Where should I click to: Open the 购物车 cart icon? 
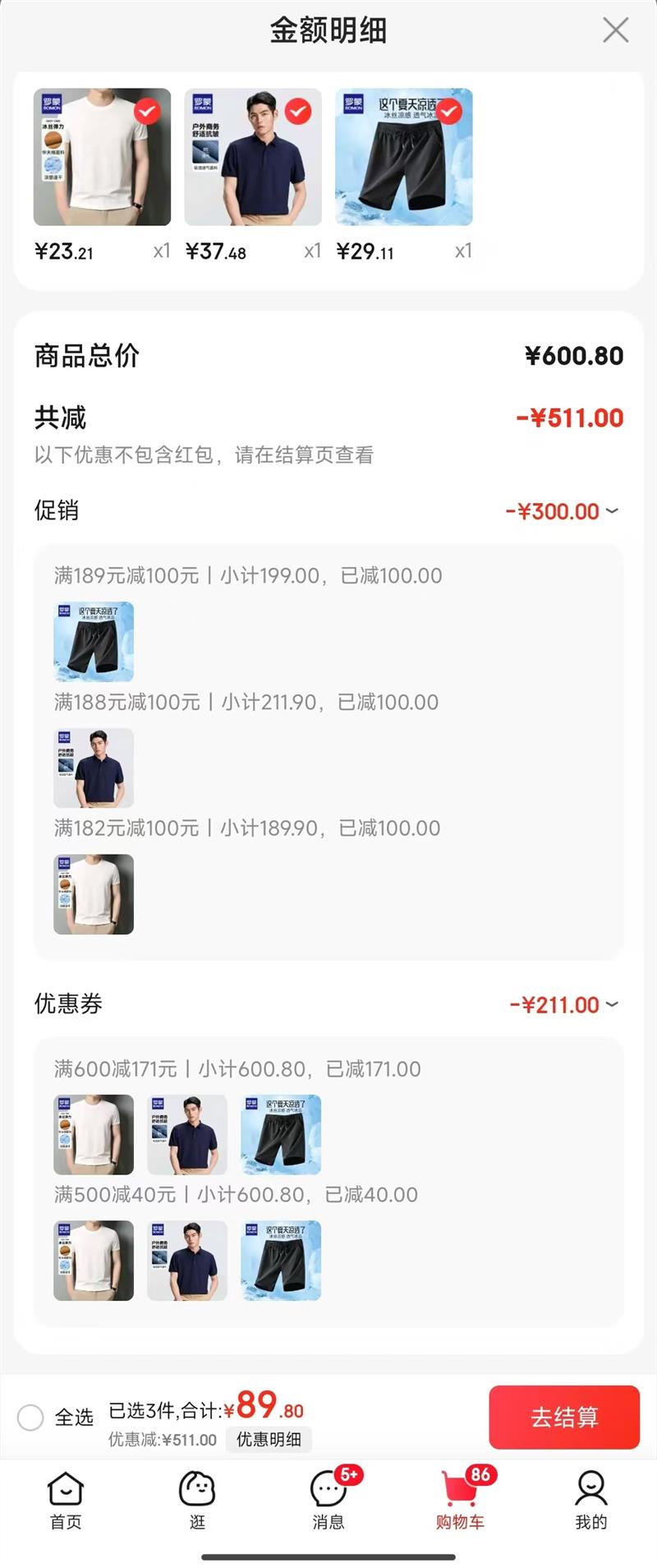click(x=460, y=1500)
